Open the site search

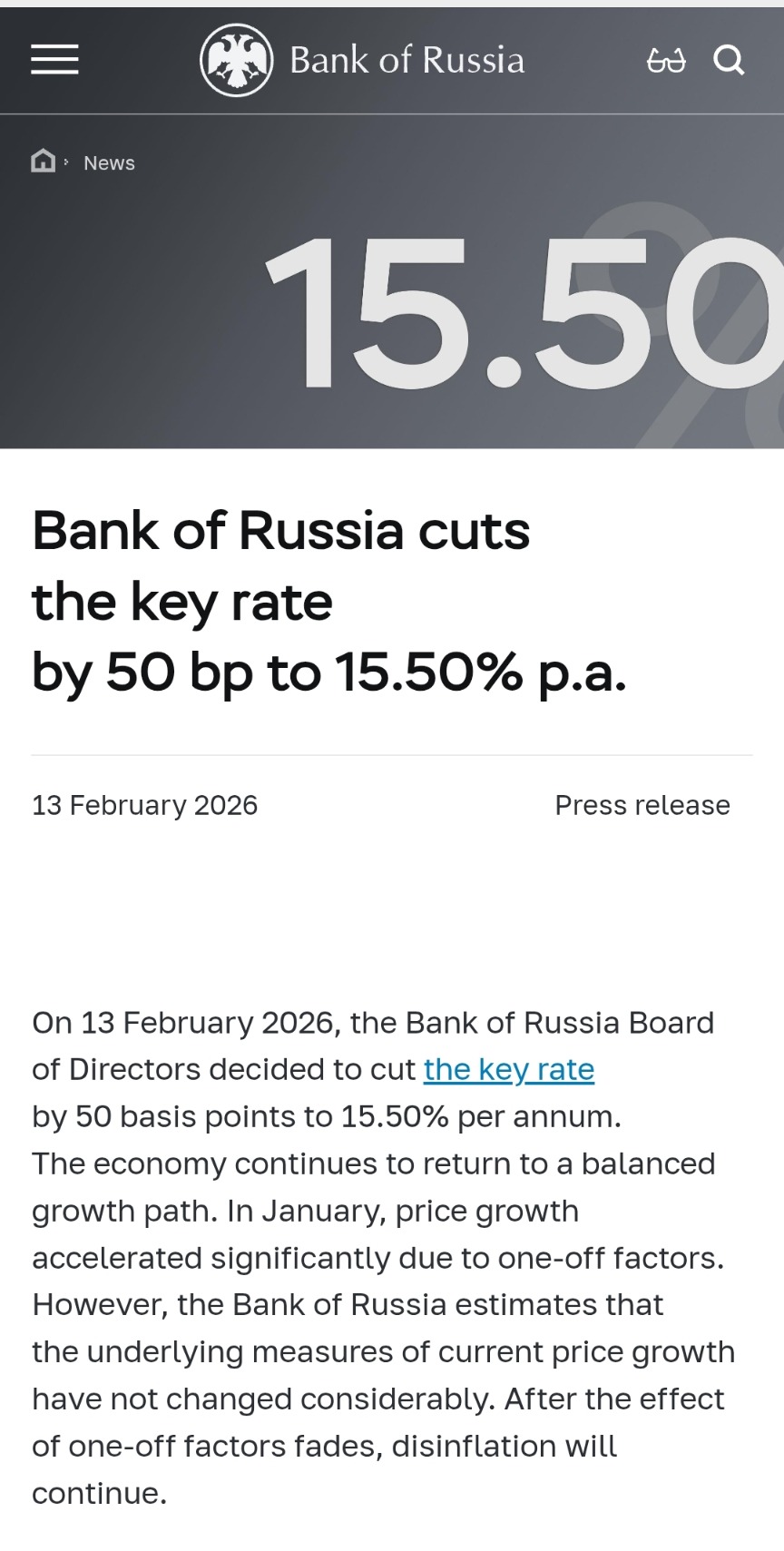[x=729, y=61]
